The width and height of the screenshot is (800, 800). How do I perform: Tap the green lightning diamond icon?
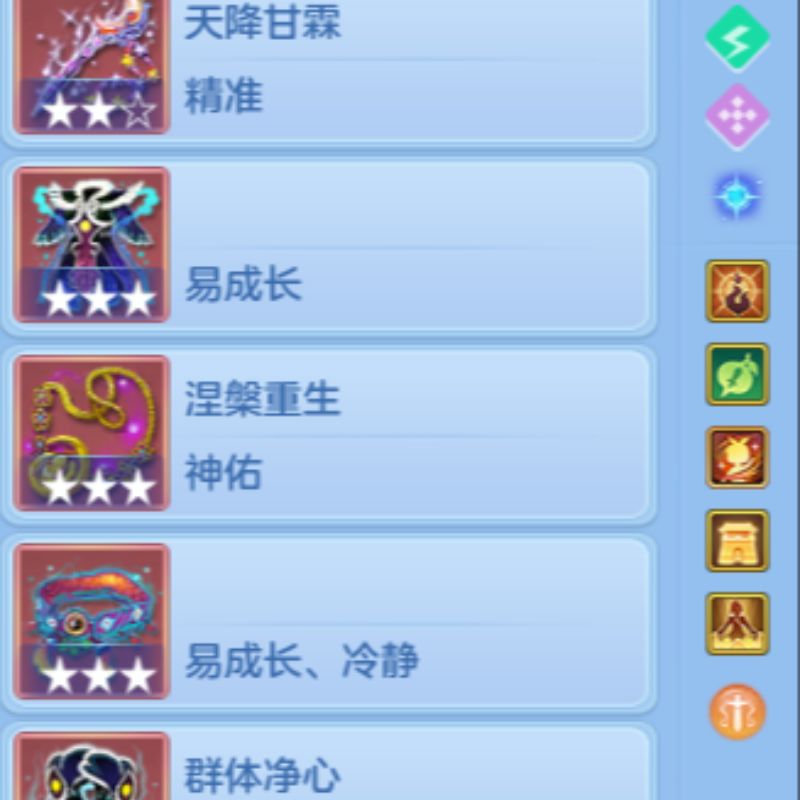pyautogui.click(x=737, y=37)
